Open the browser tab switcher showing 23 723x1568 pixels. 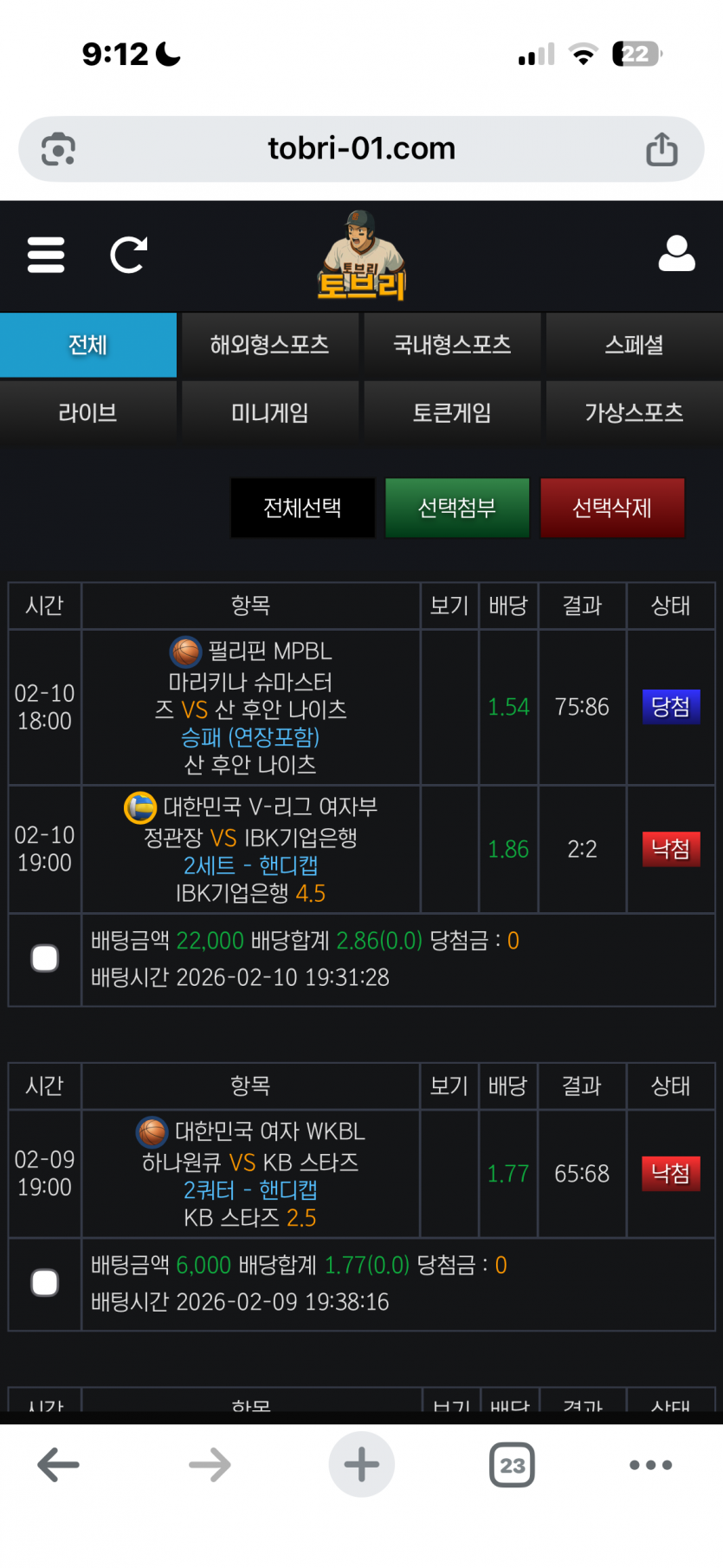(x=512, y=1465)
